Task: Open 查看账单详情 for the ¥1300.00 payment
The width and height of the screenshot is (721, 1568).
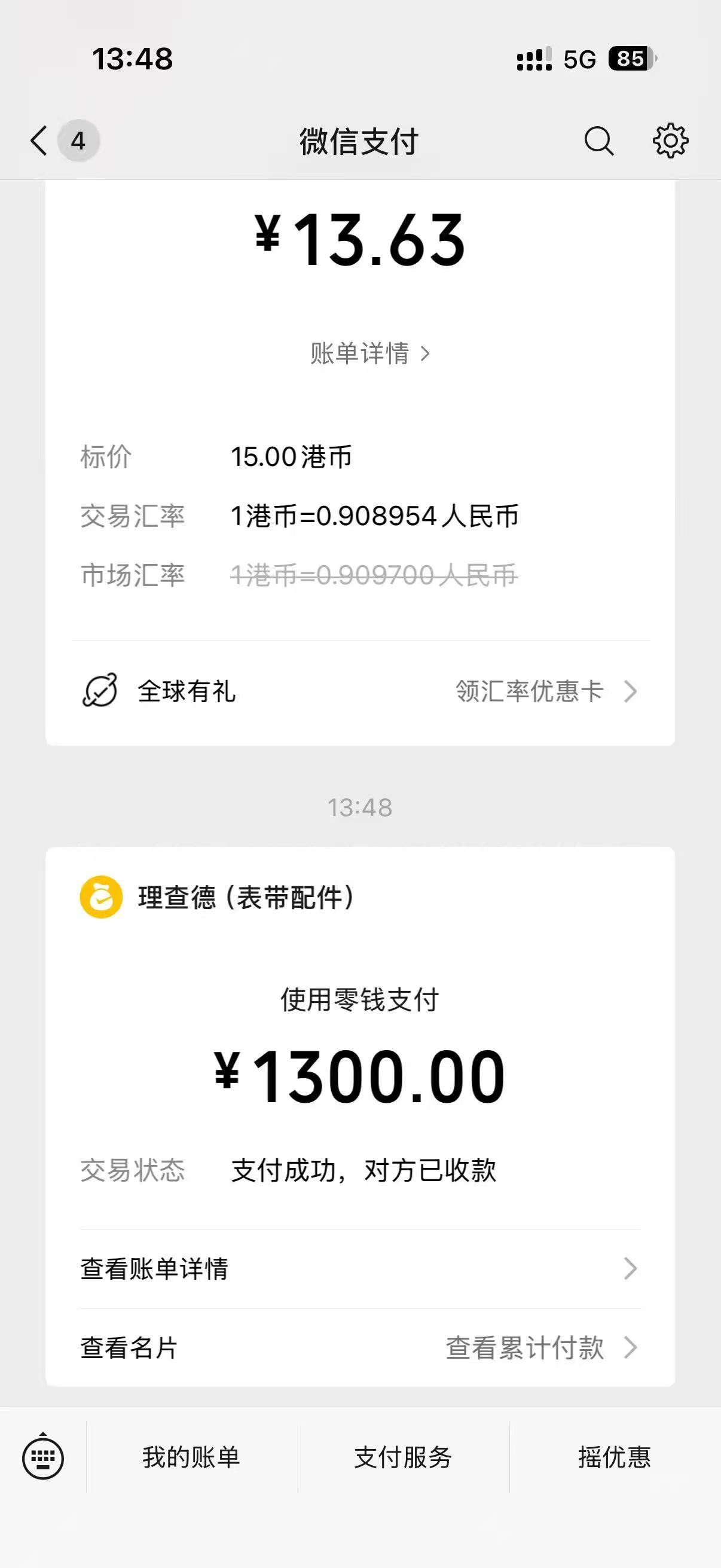Action: coord(360,1269)
